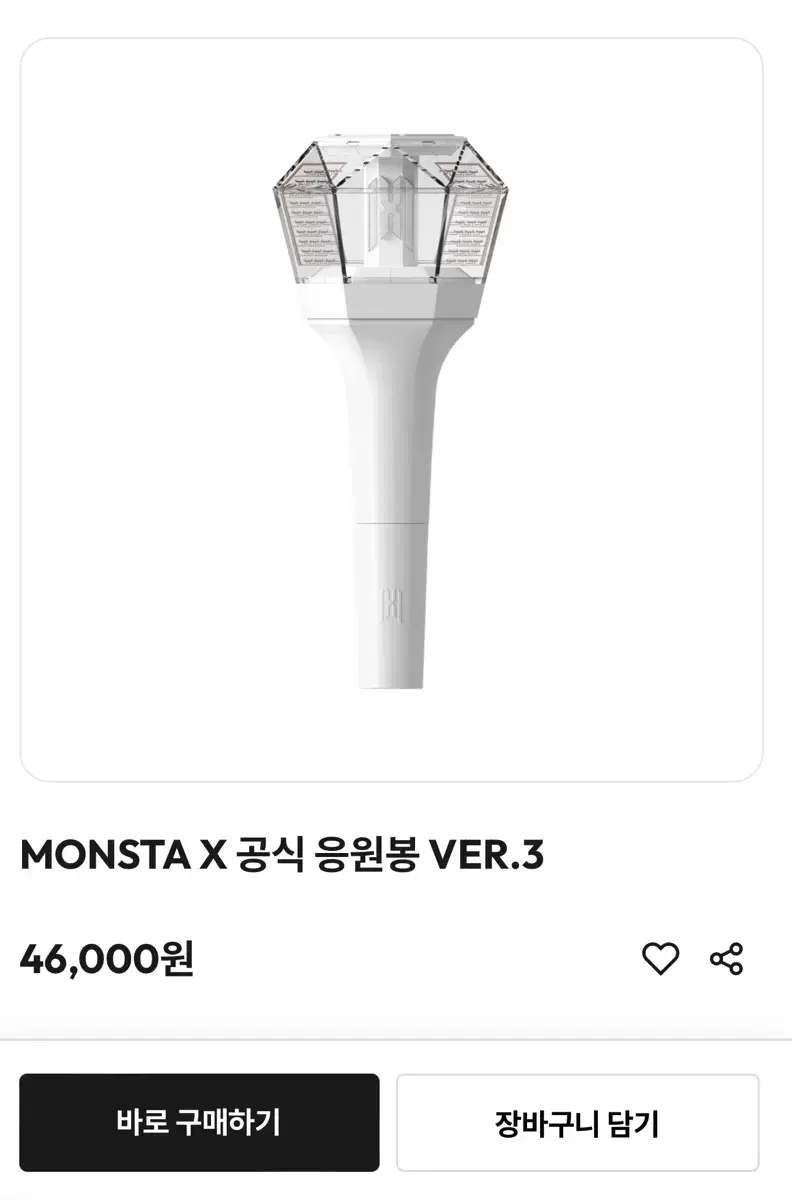Favorite the 응원봉 product with heart icon
This screenshot has width=792, height=1200.
[660, 959]
